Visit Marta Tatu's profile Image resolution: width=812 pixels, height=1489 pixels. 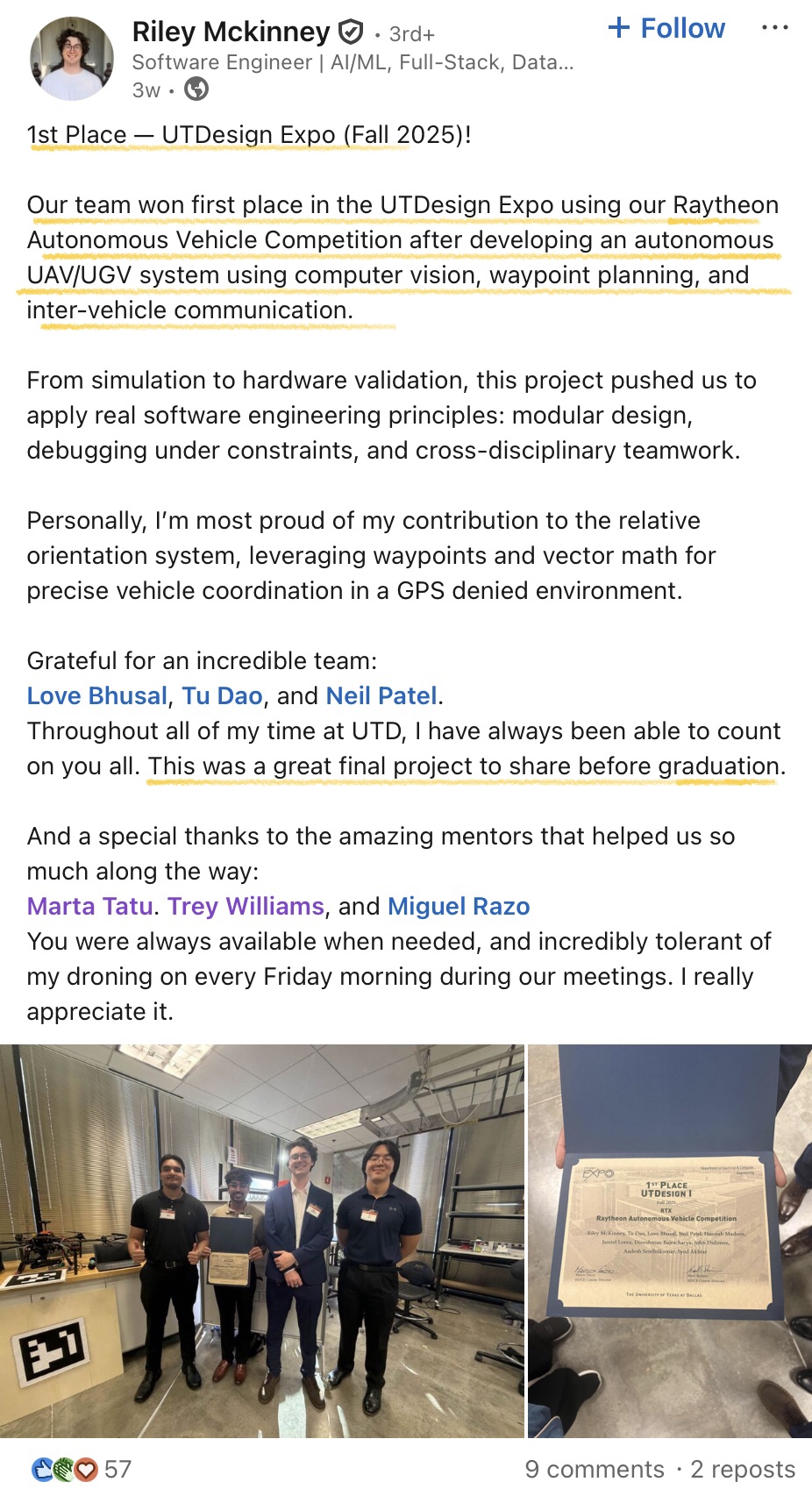click(x=89, y=907)
